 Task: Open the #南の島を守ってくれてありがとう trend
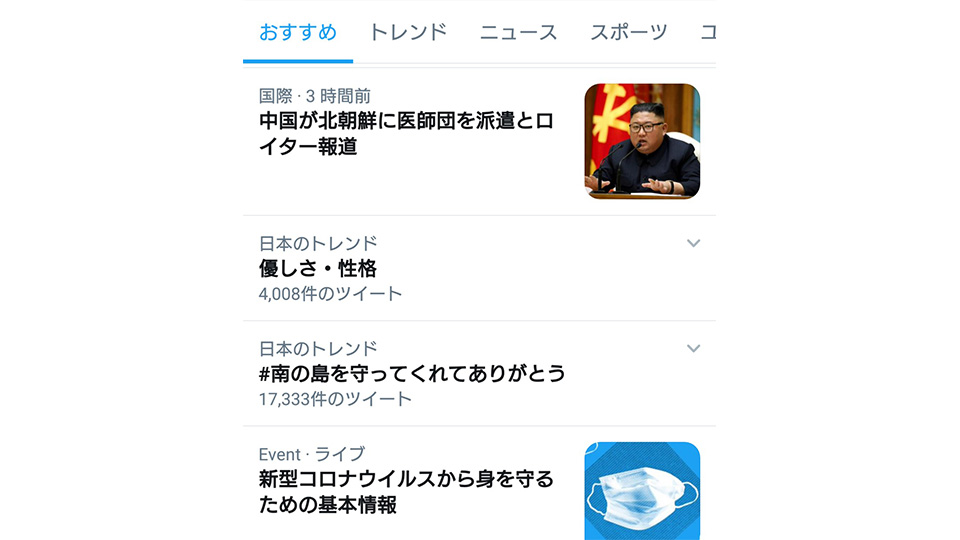[x=412, y=374]
